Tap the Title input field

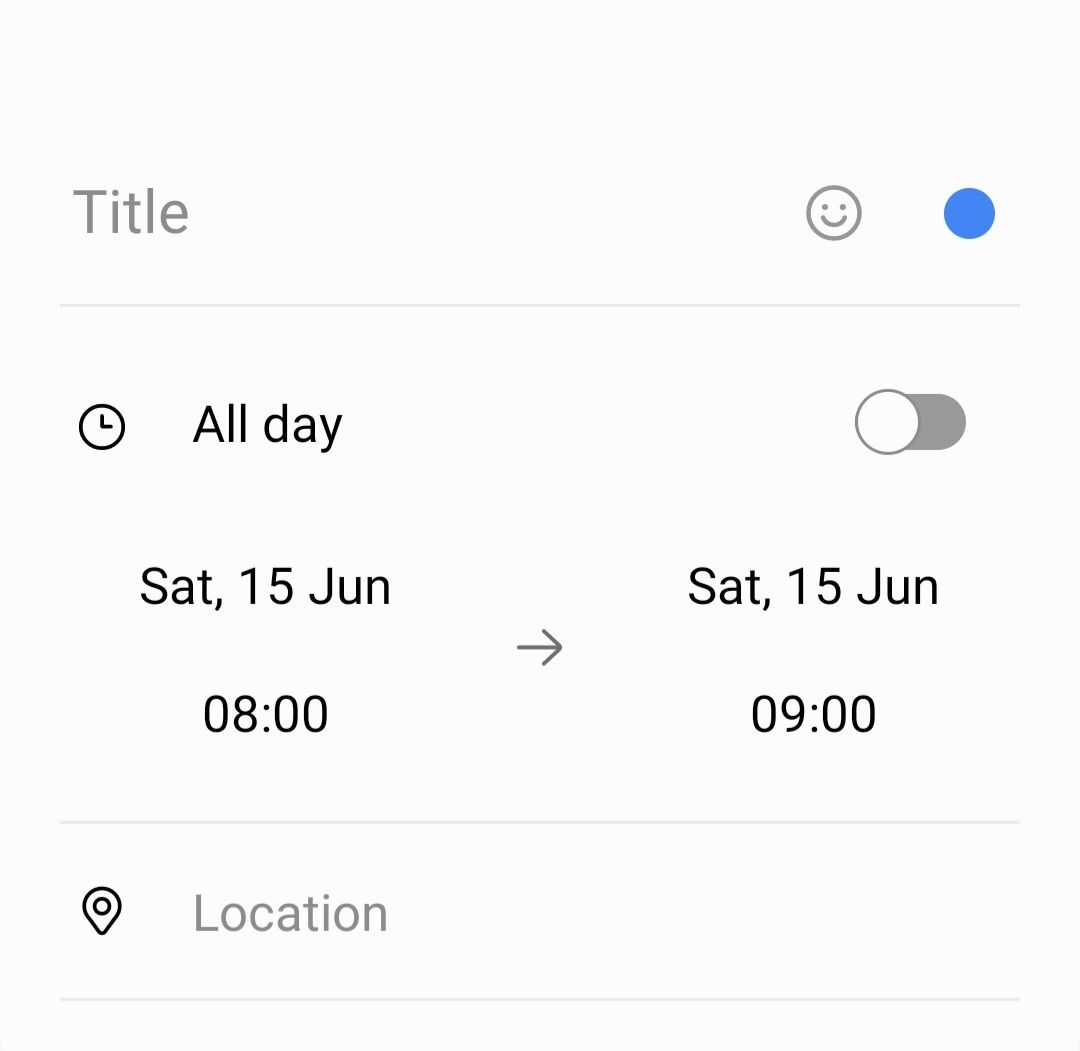400,213
